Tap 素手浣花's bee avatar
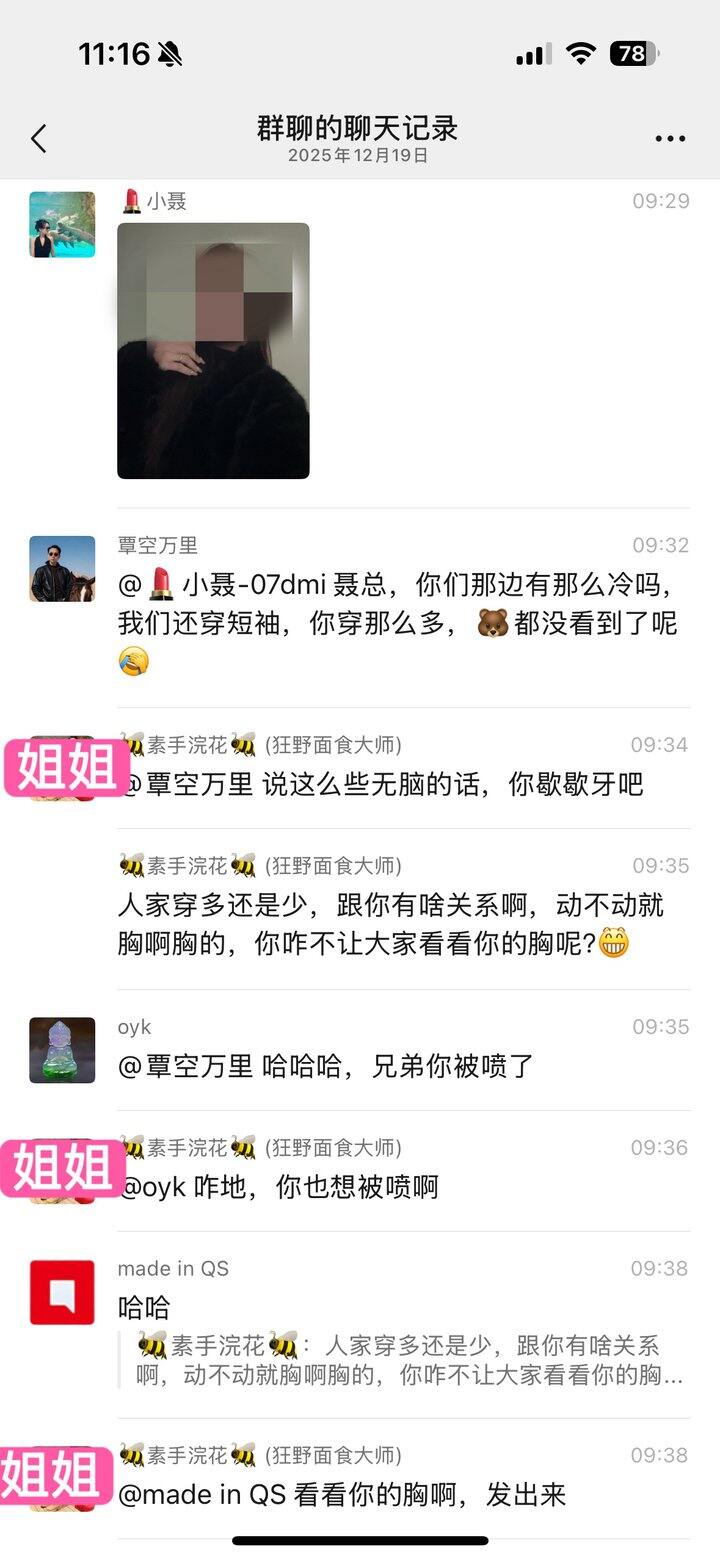Image resolution: width=720 pixels, height=1560 pixels. 62,770
